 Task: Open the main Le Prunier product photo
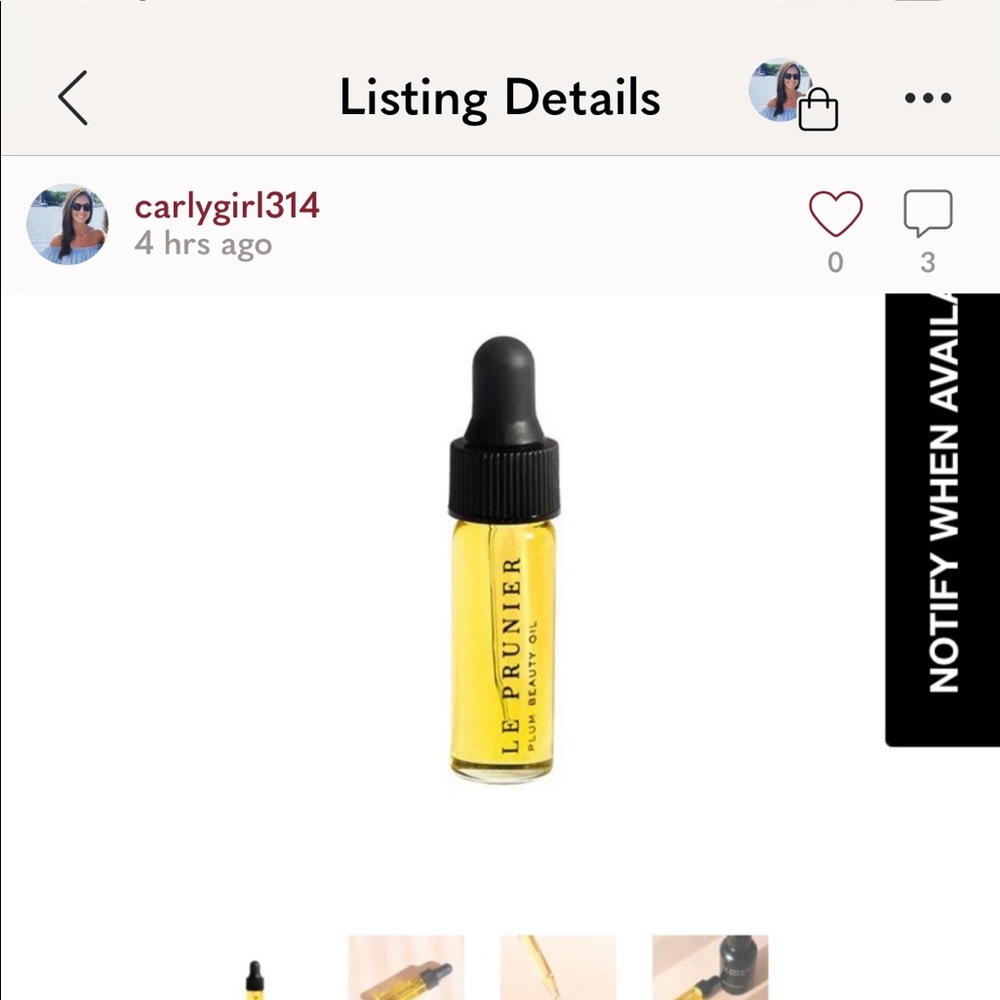click(x=503, y=560)
